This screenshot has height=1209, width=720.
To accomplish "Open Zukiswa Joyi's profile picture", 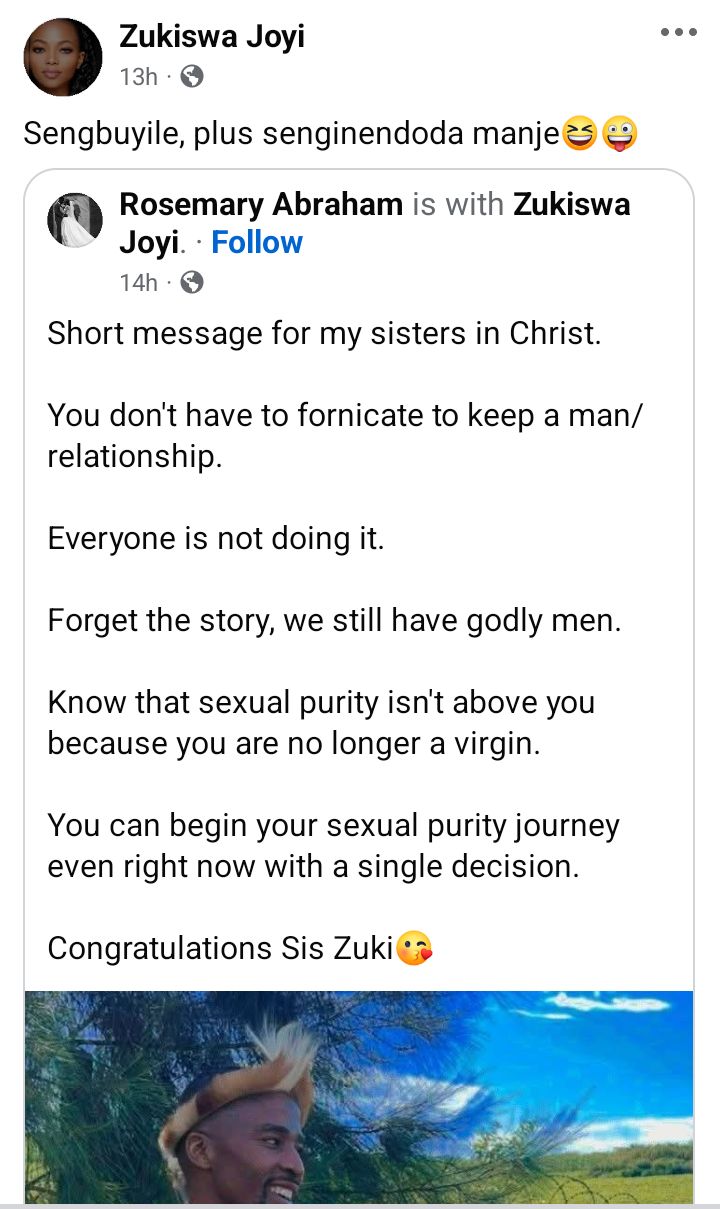I will pos(63,57).
